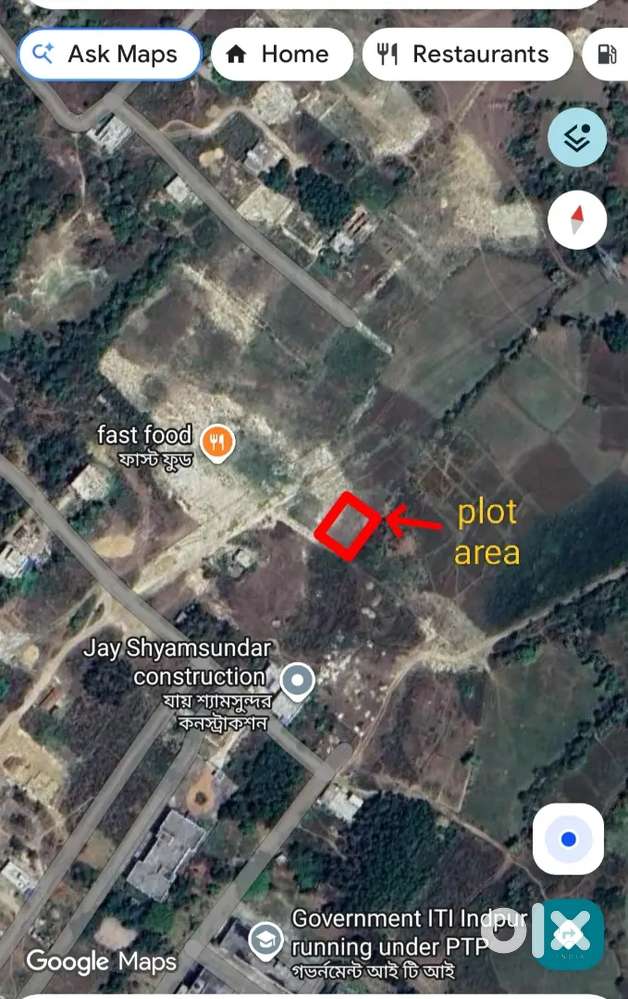
Task: Tap the compass to reset orientation
Action: pyautogui.click(x=577, y=220)
